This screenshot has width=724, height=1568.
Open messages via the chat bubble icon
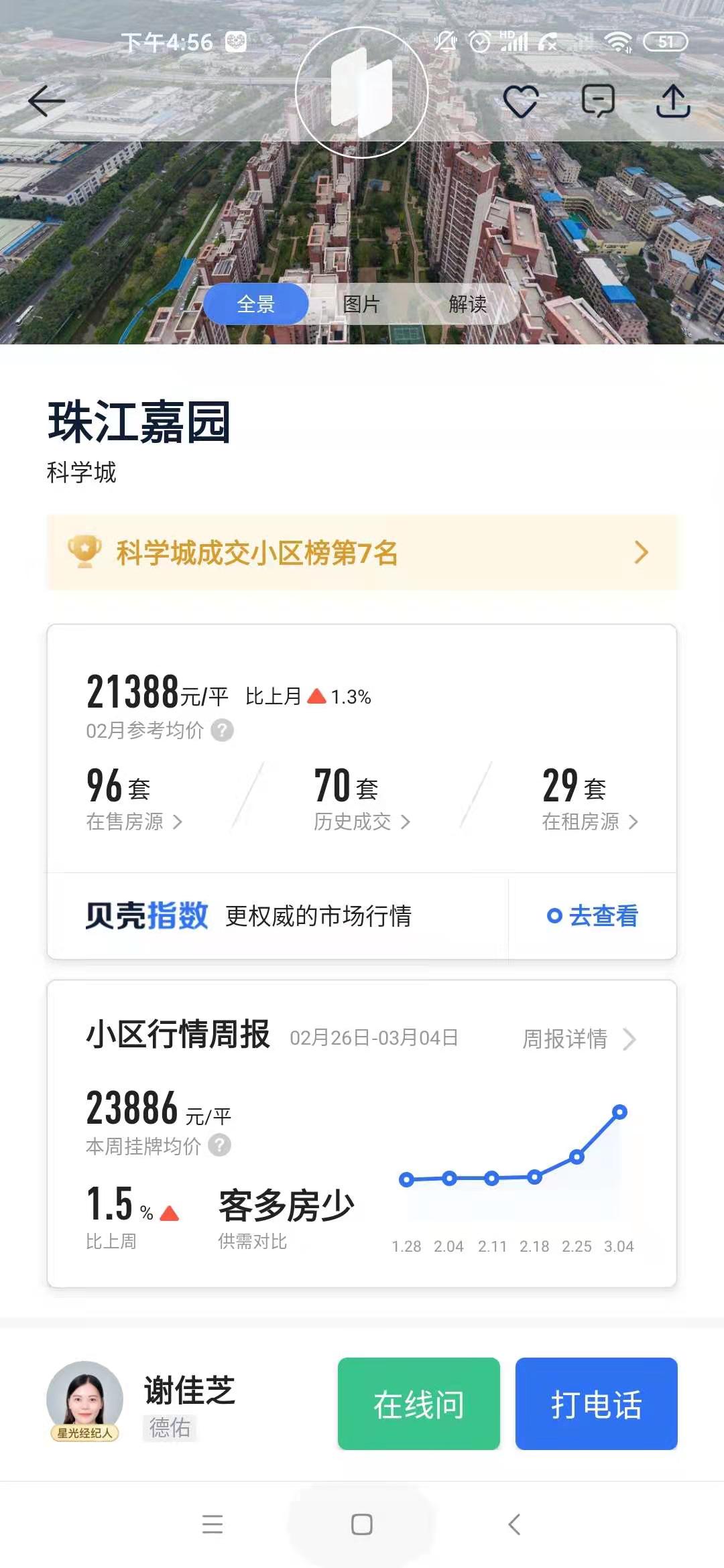coord(599,101)
